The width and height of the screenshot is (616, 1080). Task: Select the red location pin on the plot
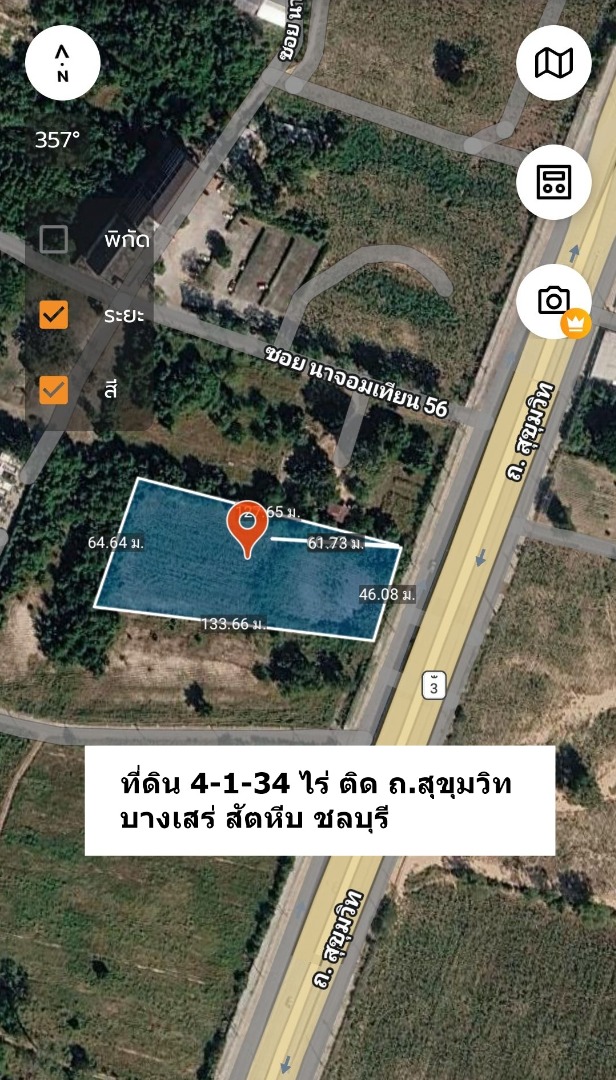(x=246, y=527)
